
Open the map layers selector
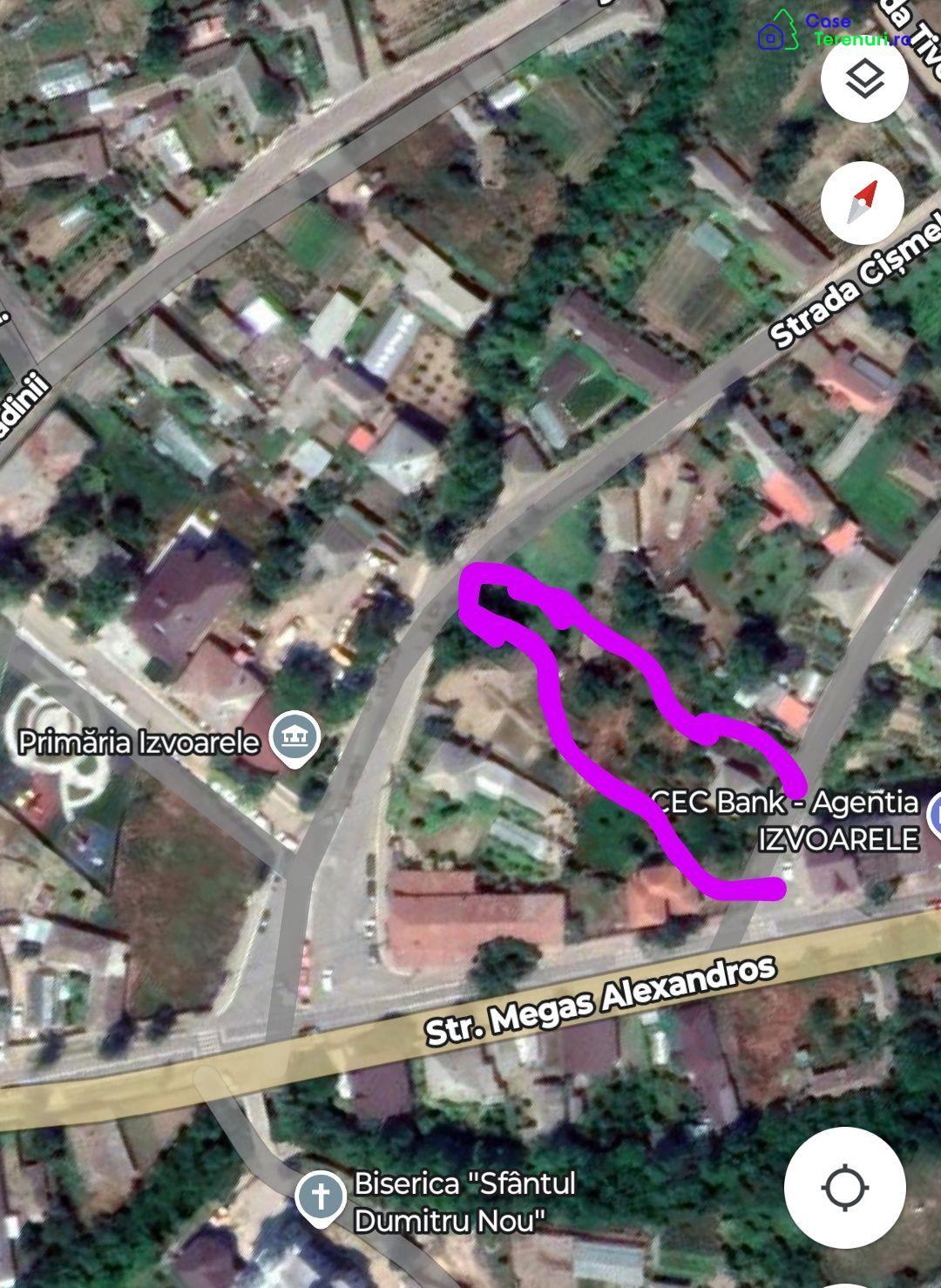pyautogui.click(x=864, y=78)
